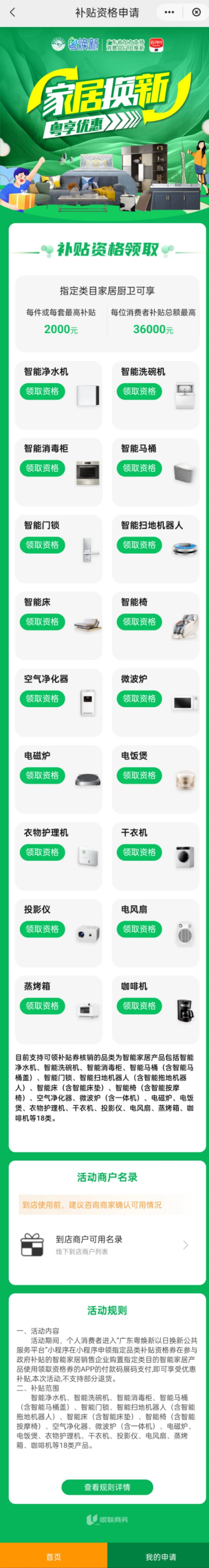Claim 领取资格 for 电饭煲

[139, 775]
